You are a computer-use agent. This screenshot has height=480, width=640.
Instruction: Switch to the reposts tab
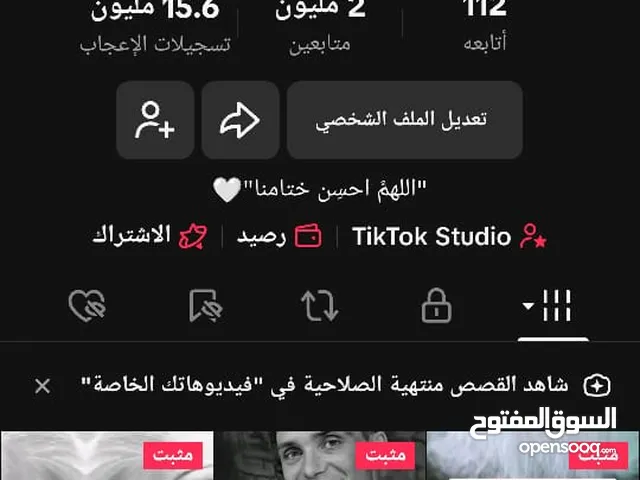coord(319,306)
